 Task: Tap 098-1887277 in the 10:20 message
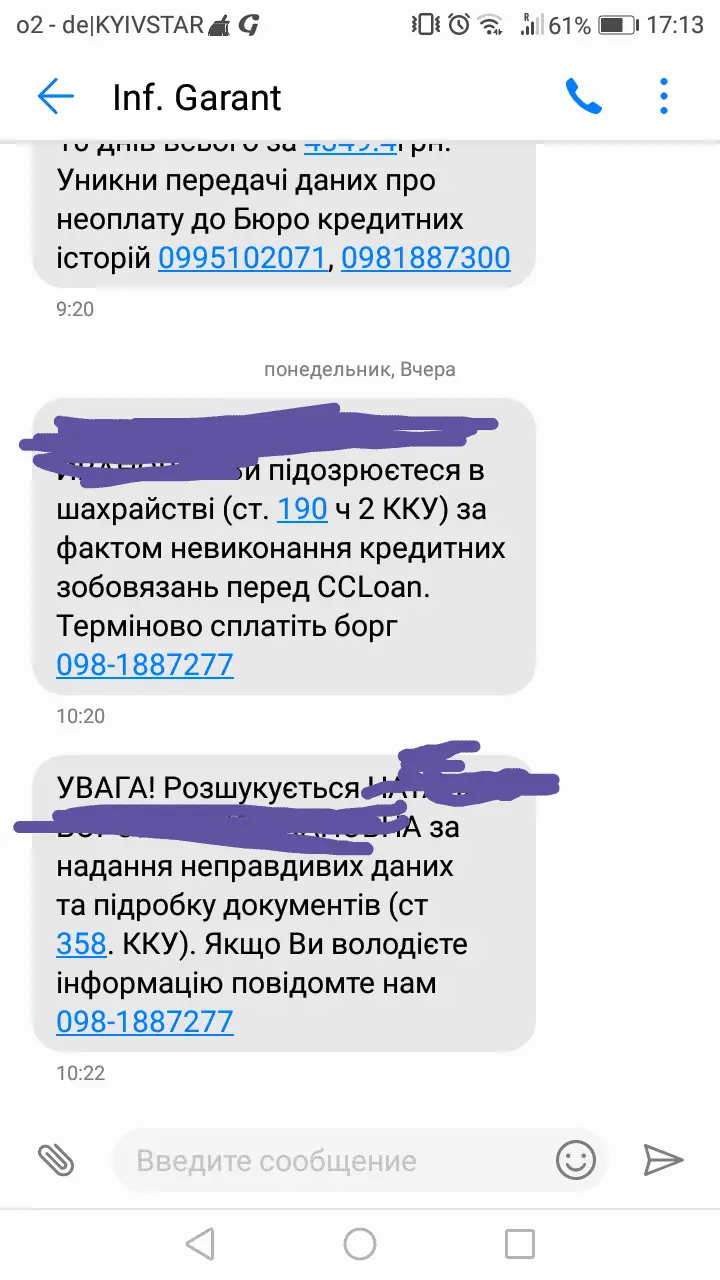(x=145, y=664)
